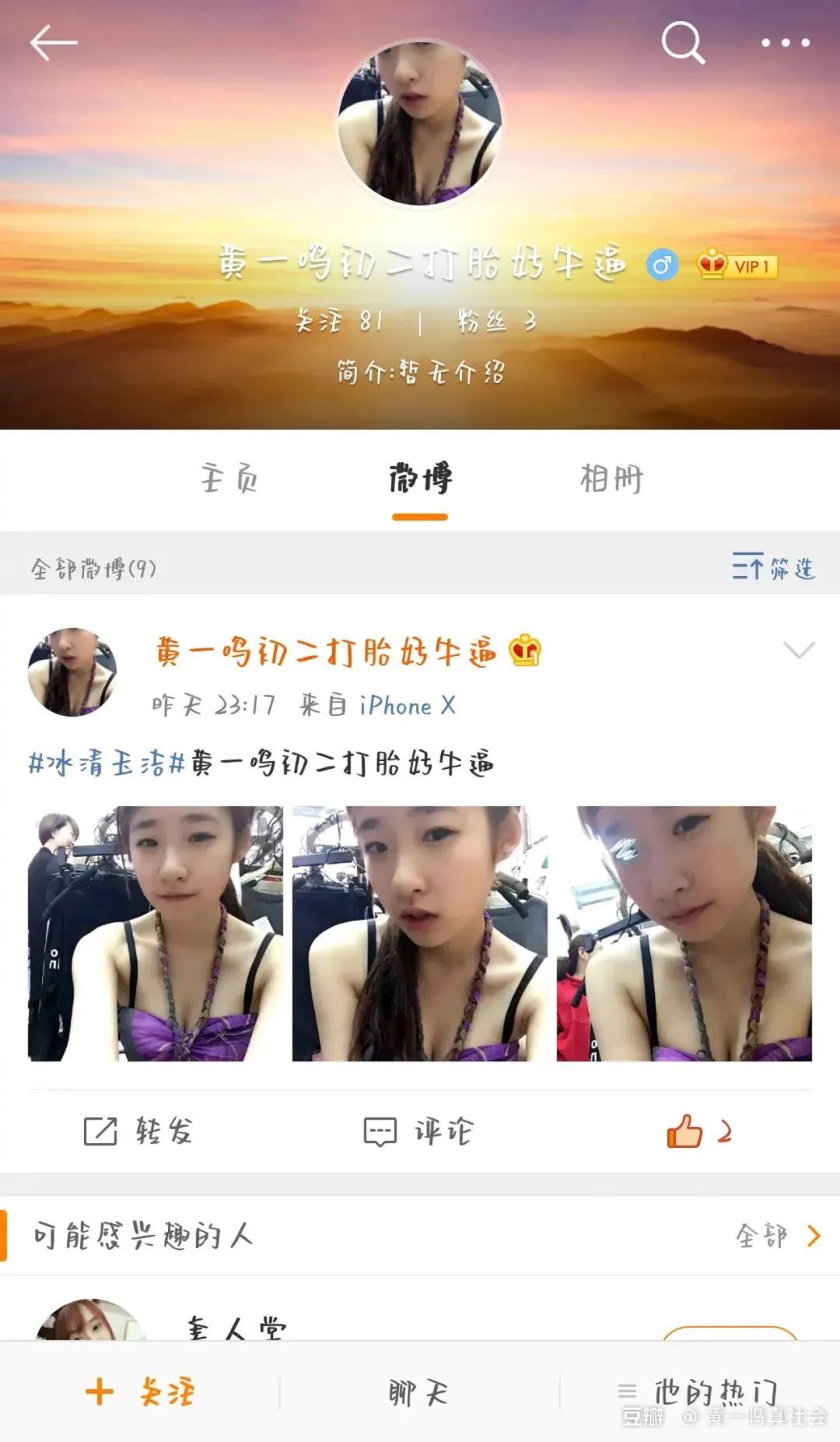This screenshot has width=840, height=1442.
Task: Go back using the top-left arrow
Action: 53,43
